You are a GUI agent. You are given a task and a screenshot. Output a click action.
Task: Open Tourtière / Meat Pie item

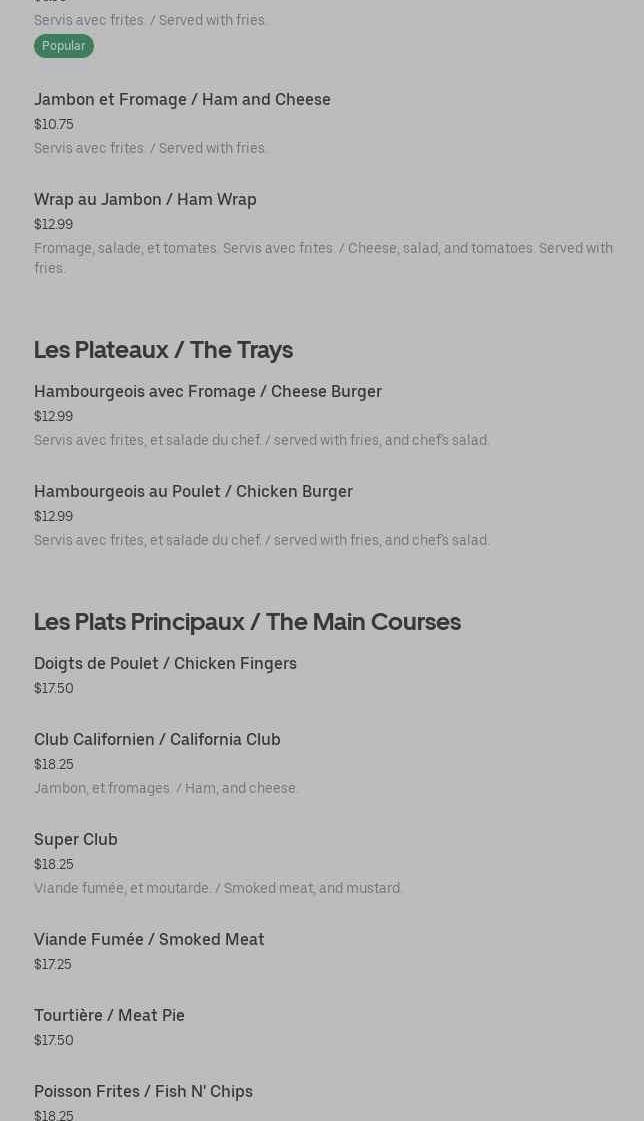pos(109,1016)
